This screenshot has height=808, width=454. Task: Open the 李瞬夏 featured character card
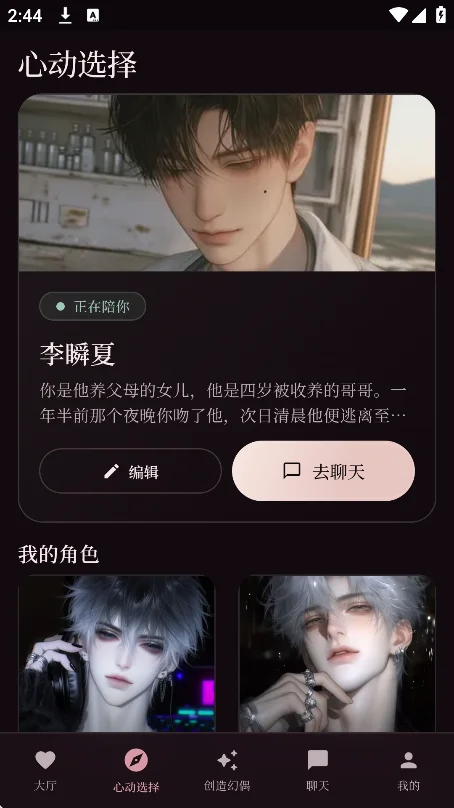227,308
